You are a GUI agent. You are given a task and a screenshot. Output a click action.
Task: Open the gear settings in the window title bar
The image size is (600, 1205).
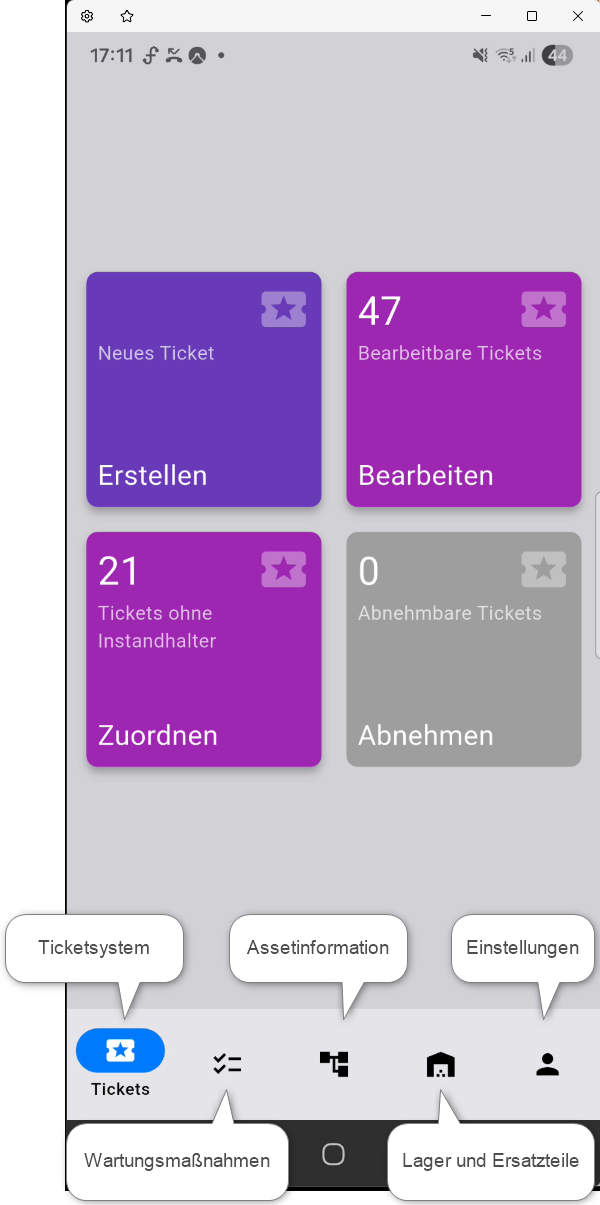(x=87, y=16)
